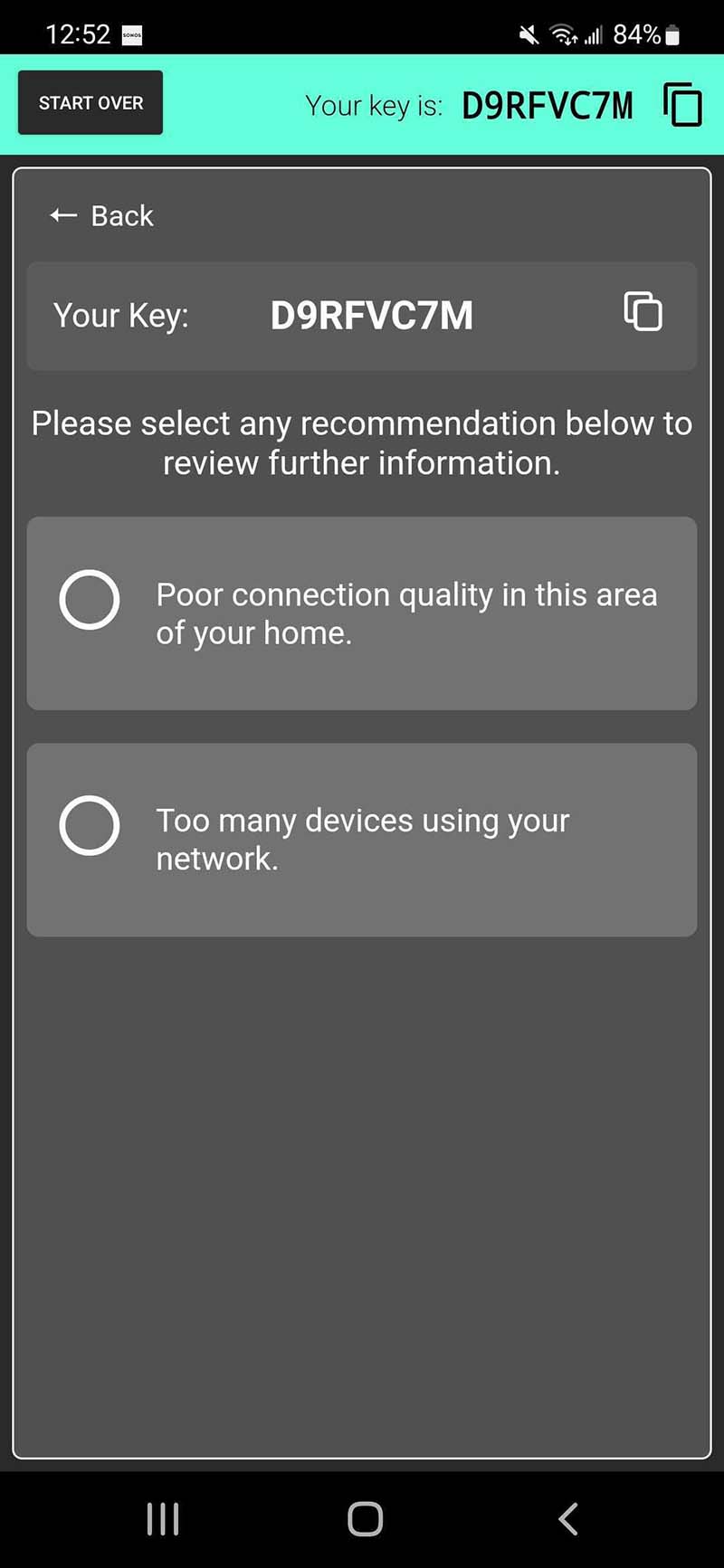Tap the START OVER button
This screenshot has width=724, height=1568.
[90, 102]
